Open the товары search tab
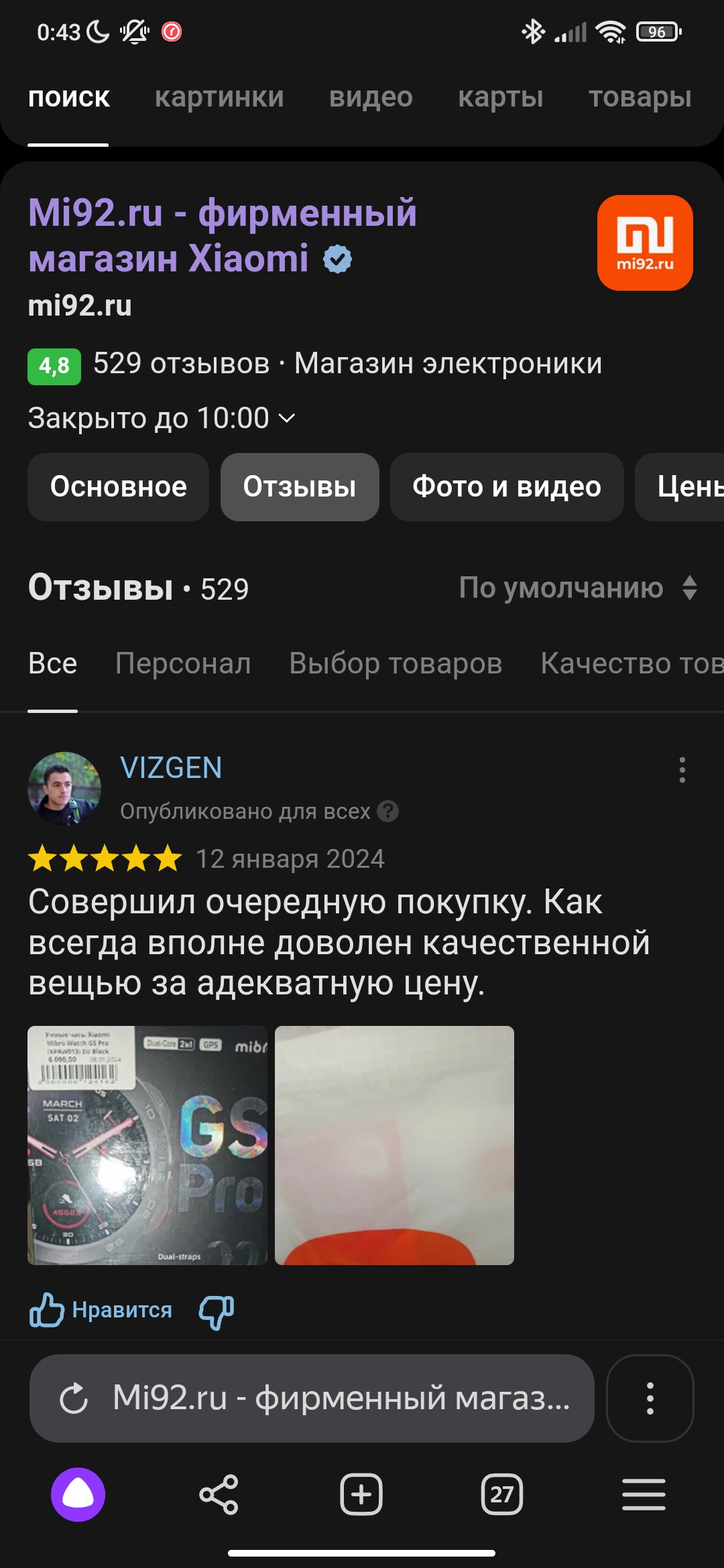The height and width of the screenshot is (1568, 724). 640,98
